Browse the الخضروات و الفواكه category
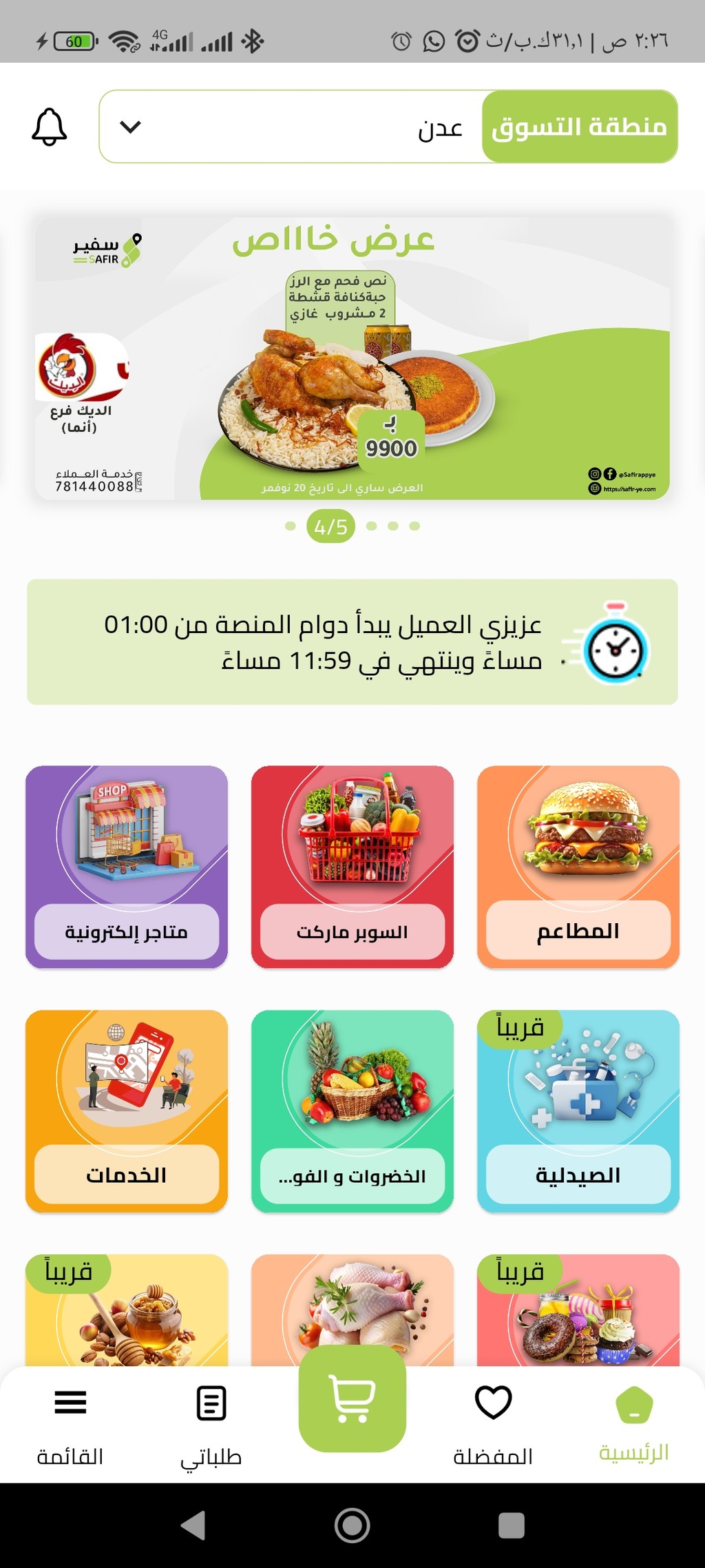 pyautogui.click(x=352, y=1111)
